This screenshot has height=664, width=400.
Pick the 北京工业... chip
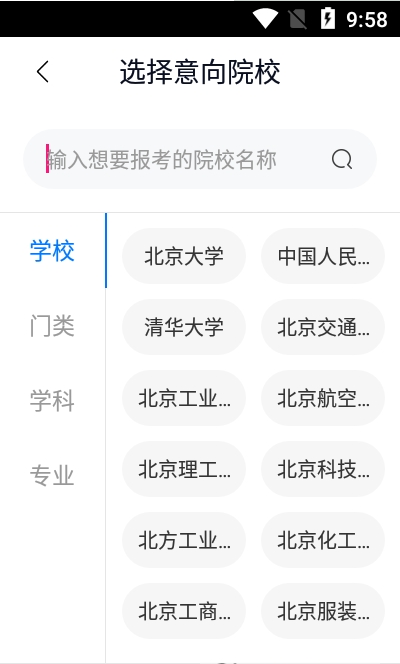(184, 398)
